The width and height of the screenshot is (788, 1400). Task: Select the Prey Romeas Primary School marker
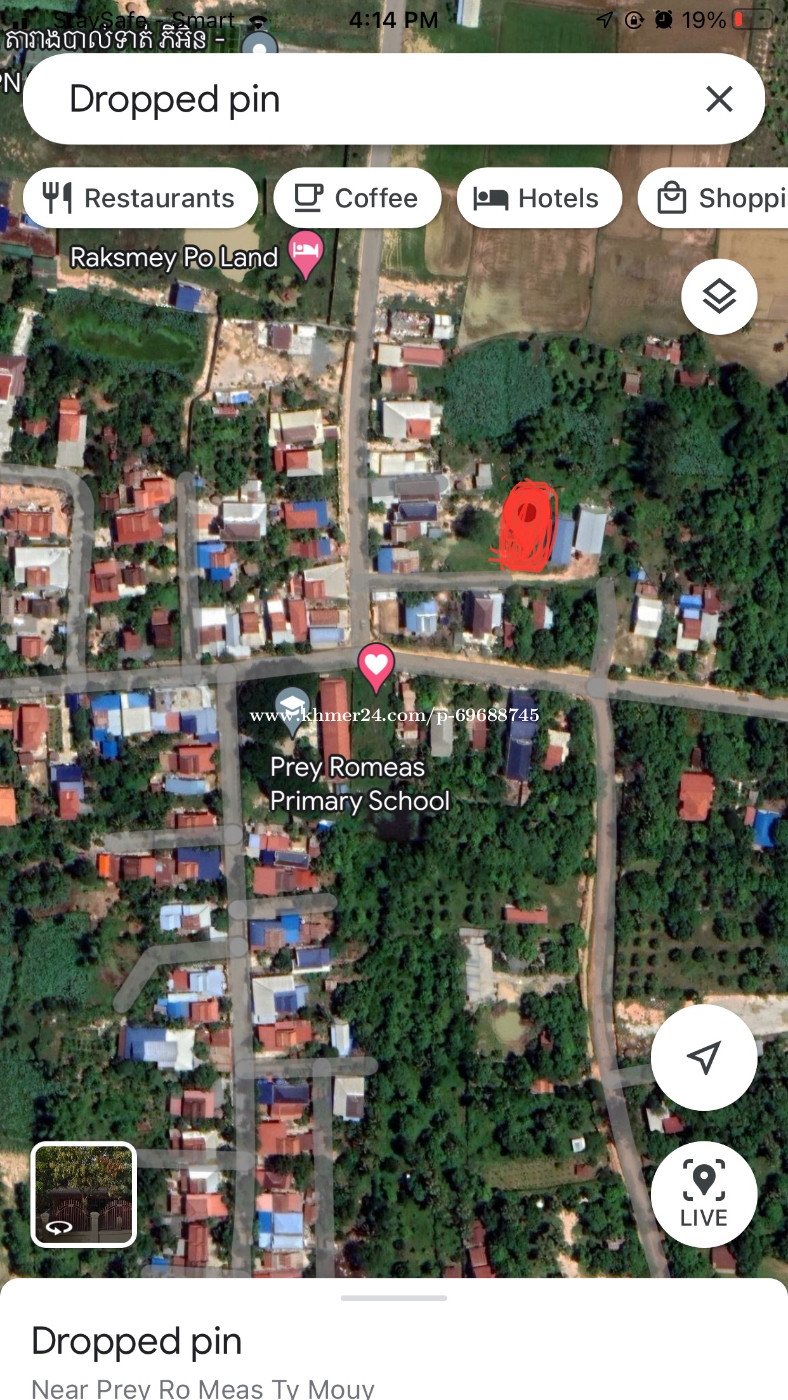tap(292, 708)
